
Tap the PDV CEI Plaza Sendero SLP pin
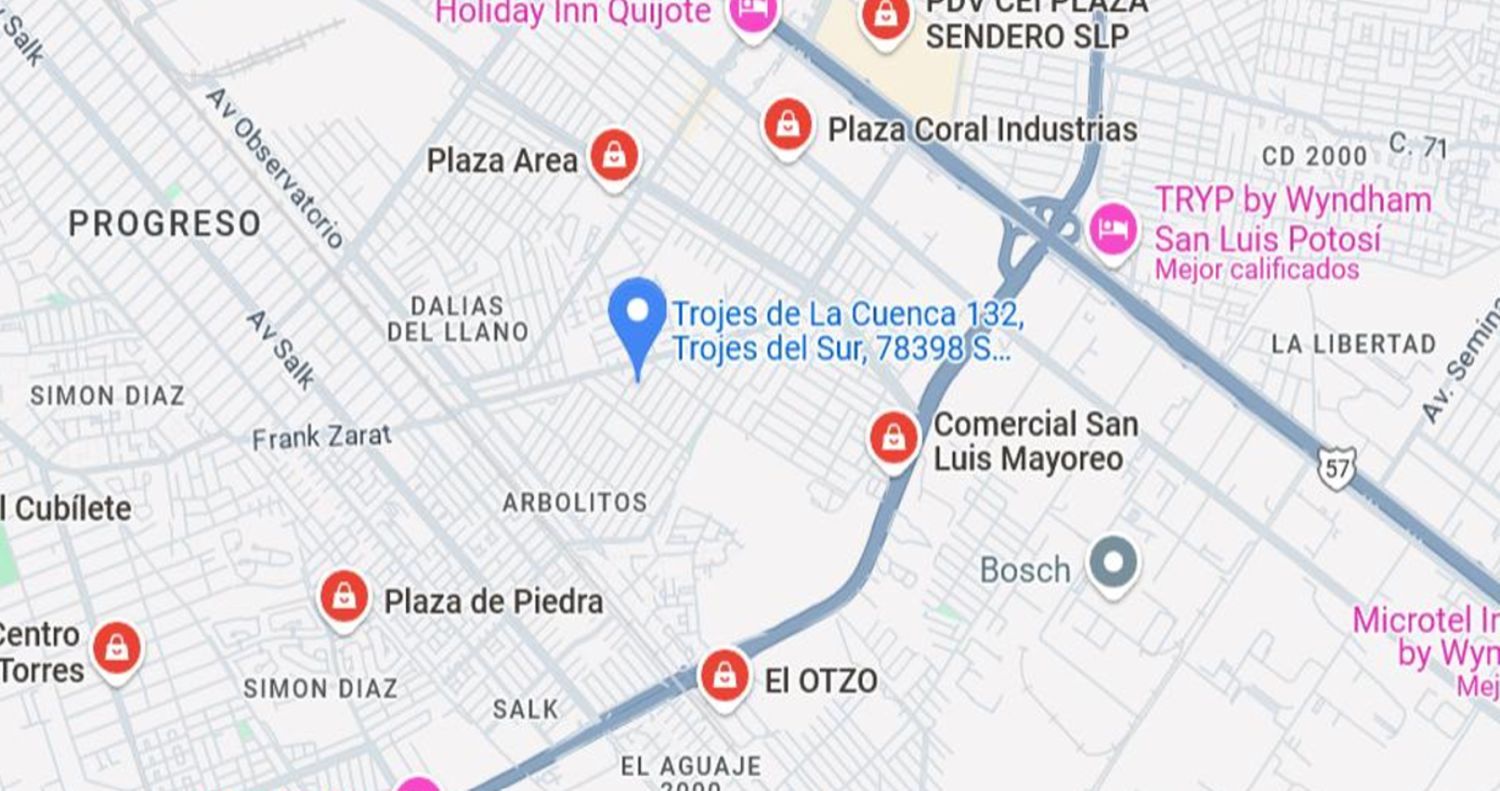tap(885, 17)
